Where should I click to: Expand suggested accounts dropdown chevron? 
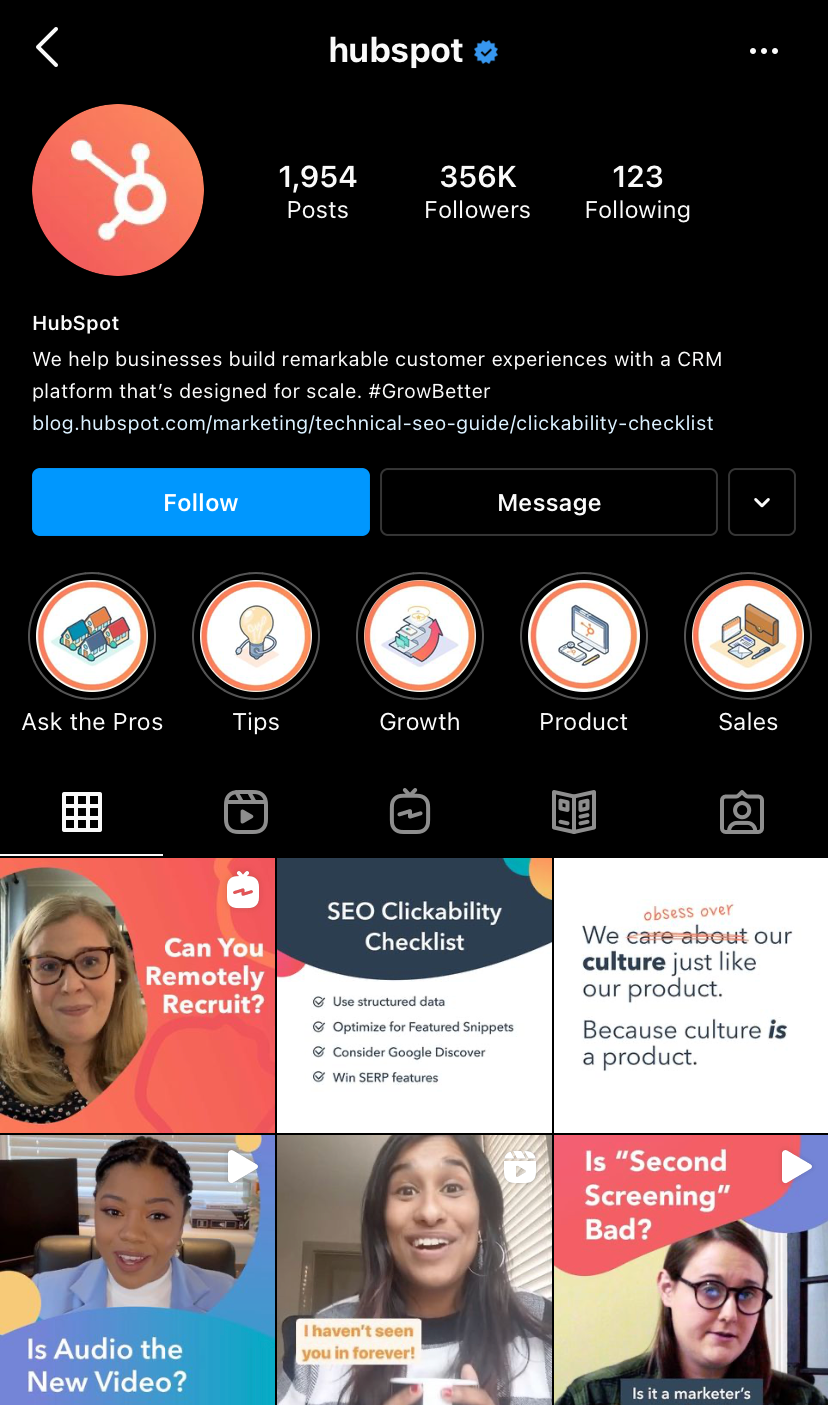click(762, 502)
